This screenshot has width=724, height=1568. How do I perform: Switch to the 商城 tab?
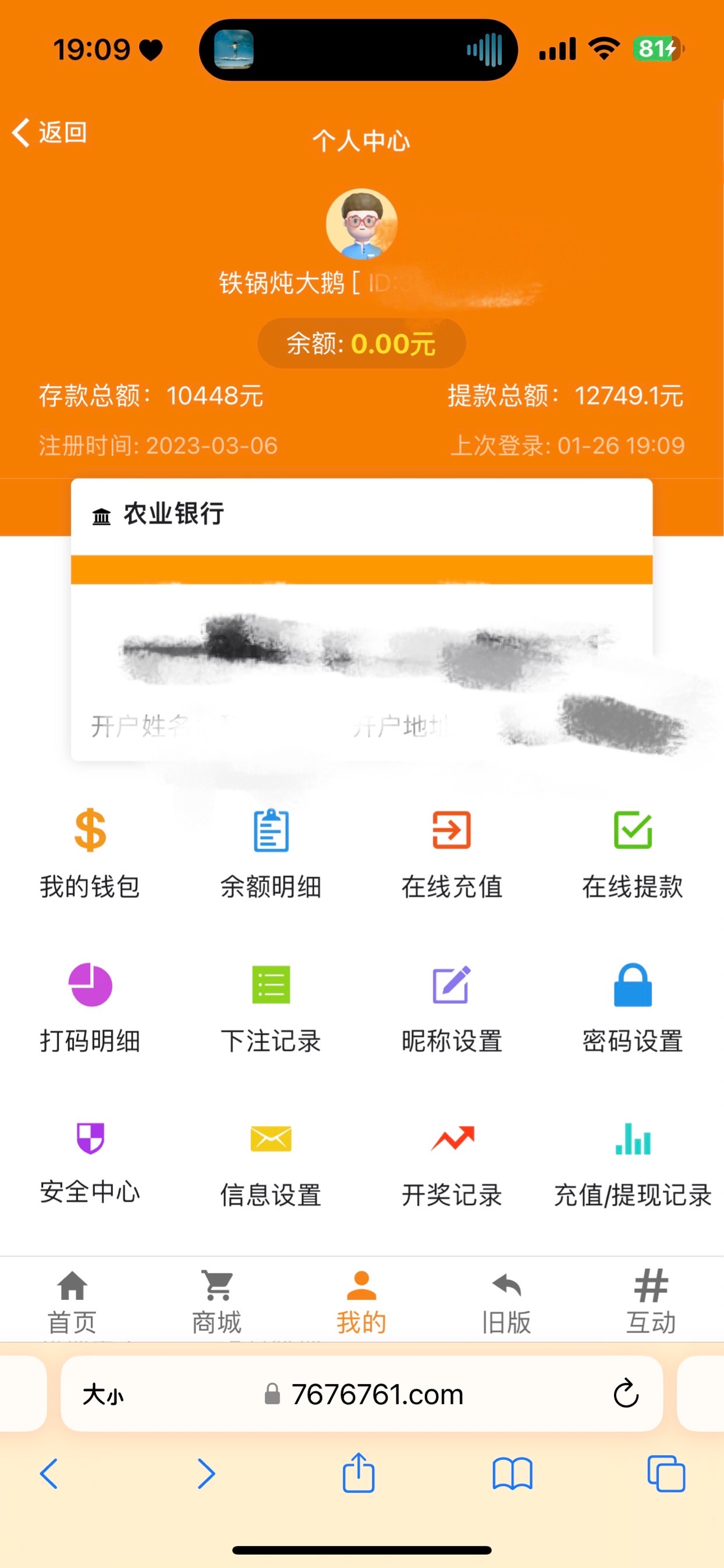pos(217,1302)
